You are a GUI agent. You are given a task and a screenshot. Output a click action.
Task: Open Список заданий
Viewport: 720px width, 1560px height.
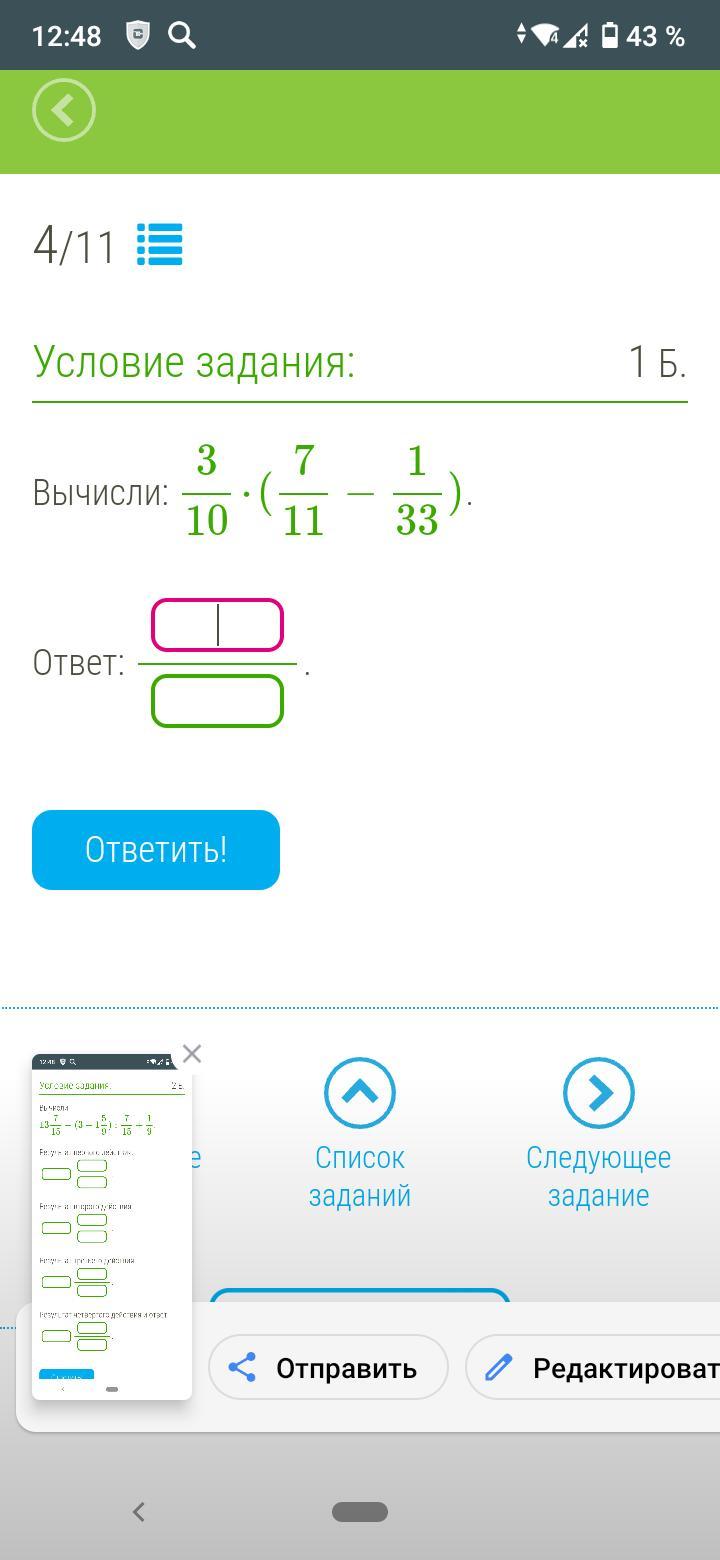pyautogui.click(x=360, y=1134)
